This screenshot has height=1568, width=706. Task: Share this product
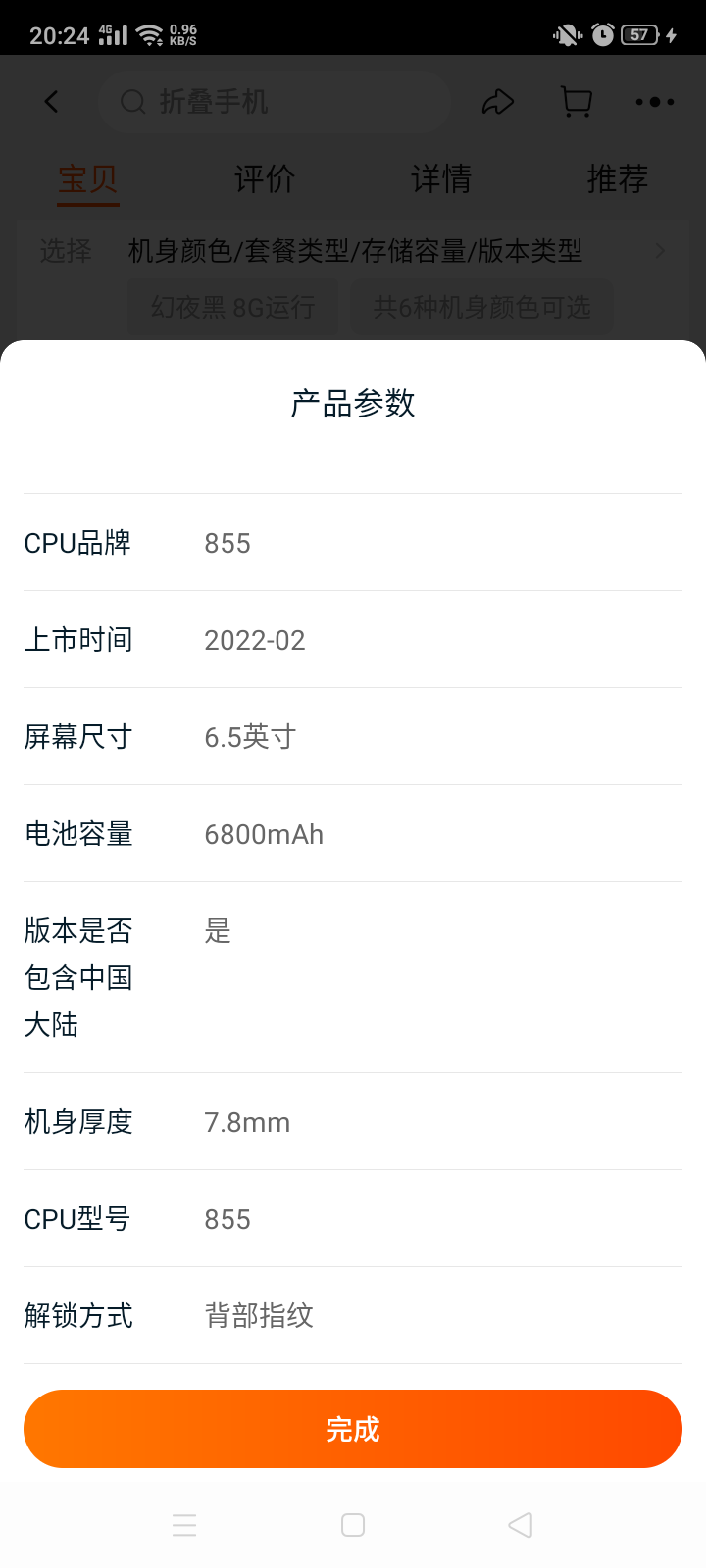[498, 101]
